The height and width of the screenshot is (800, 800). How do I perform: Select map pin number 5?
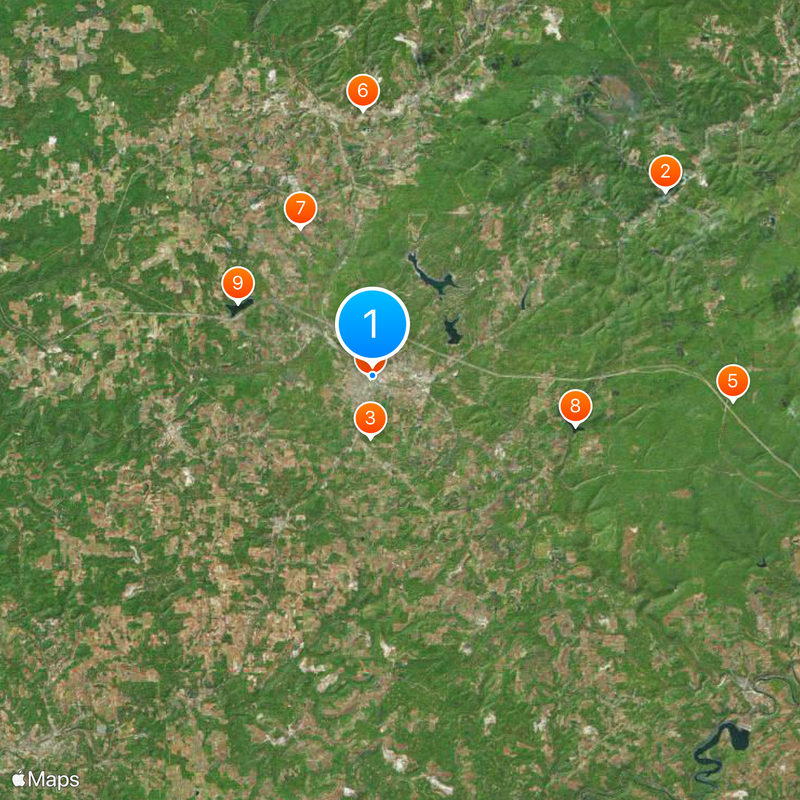732,381
